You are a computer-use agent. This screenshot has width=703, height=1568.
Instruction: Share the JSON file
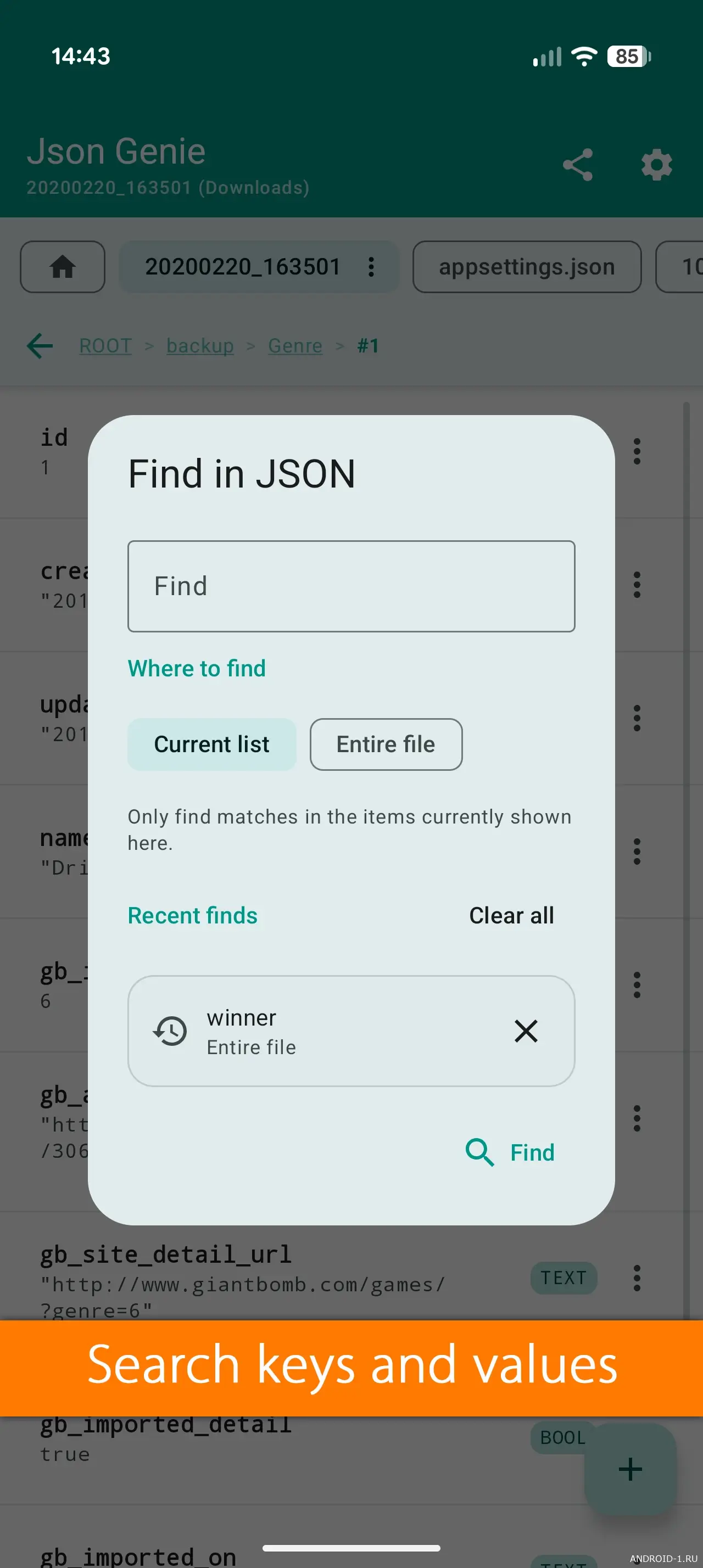(x=577, y=164)
